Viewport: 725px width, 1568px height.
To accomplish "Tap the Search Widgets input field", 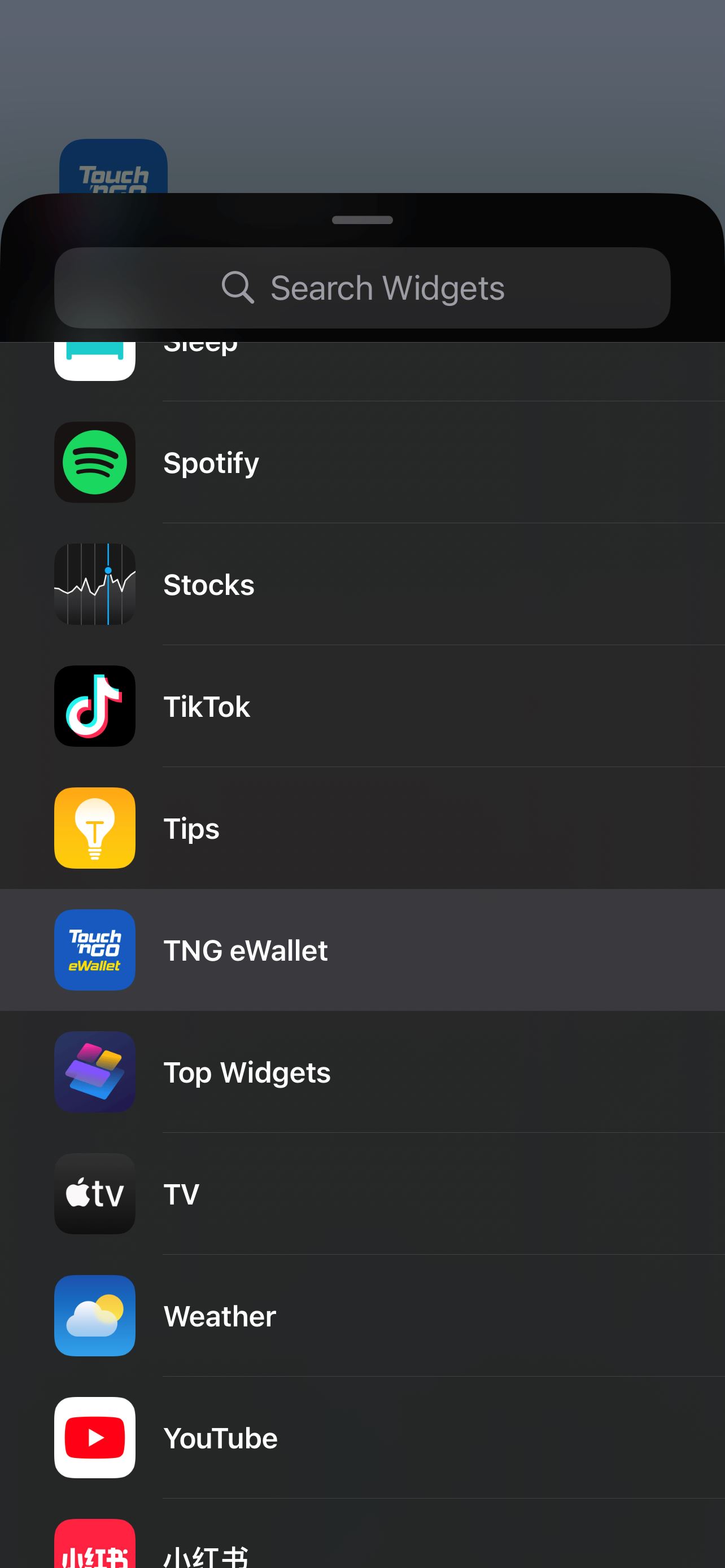I will tap(389, 288).
